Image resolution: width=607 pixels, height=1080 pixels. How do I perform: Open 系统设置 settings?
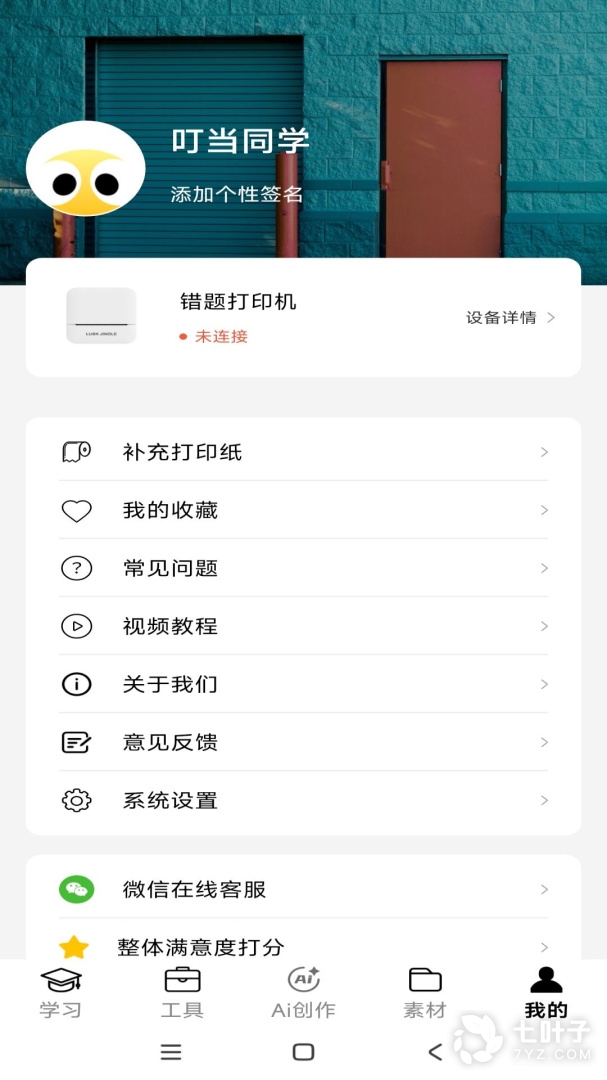303,800
